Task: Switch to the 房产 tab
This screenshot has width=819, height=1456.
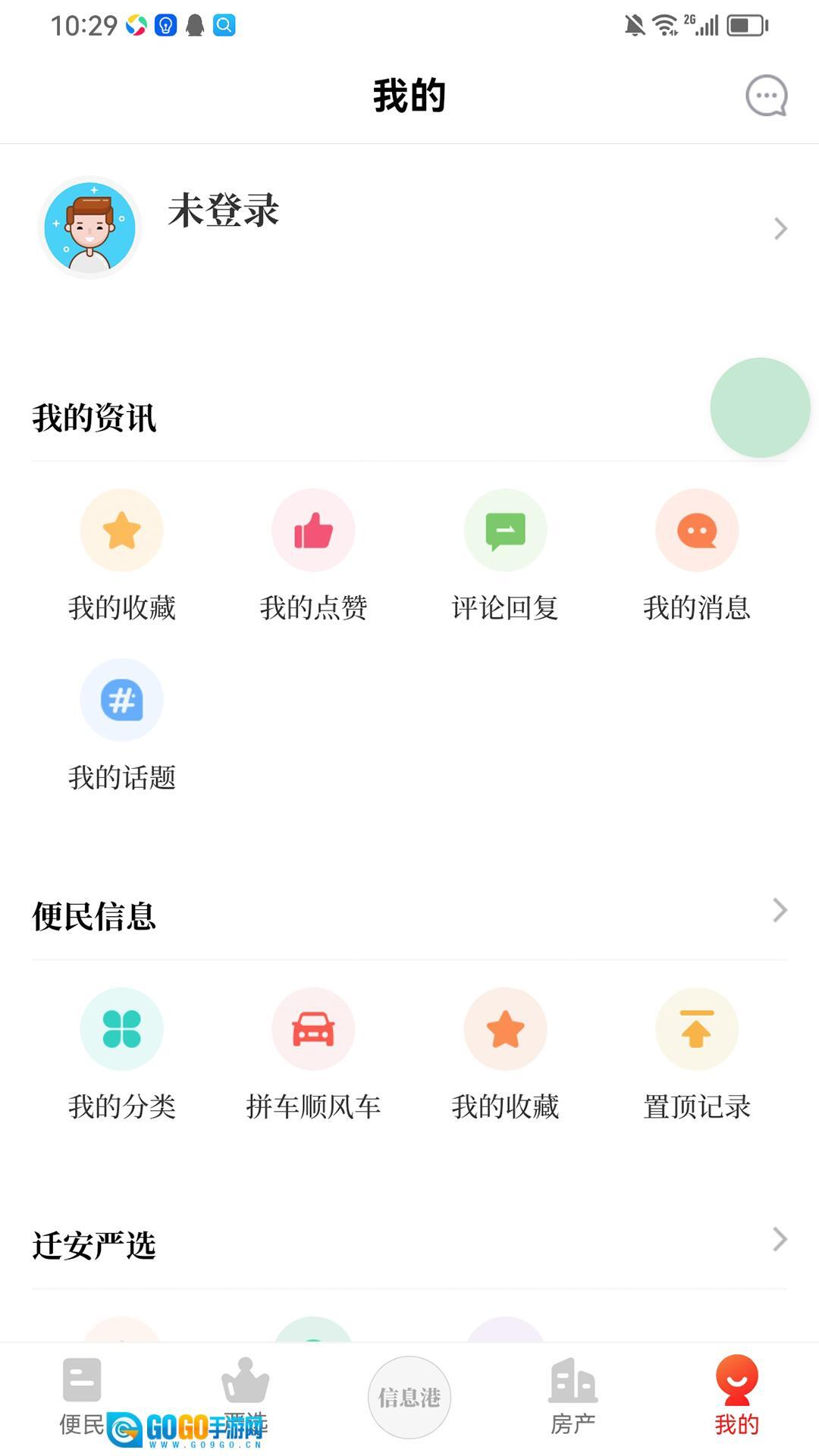Action: [x=573, y=1397]
